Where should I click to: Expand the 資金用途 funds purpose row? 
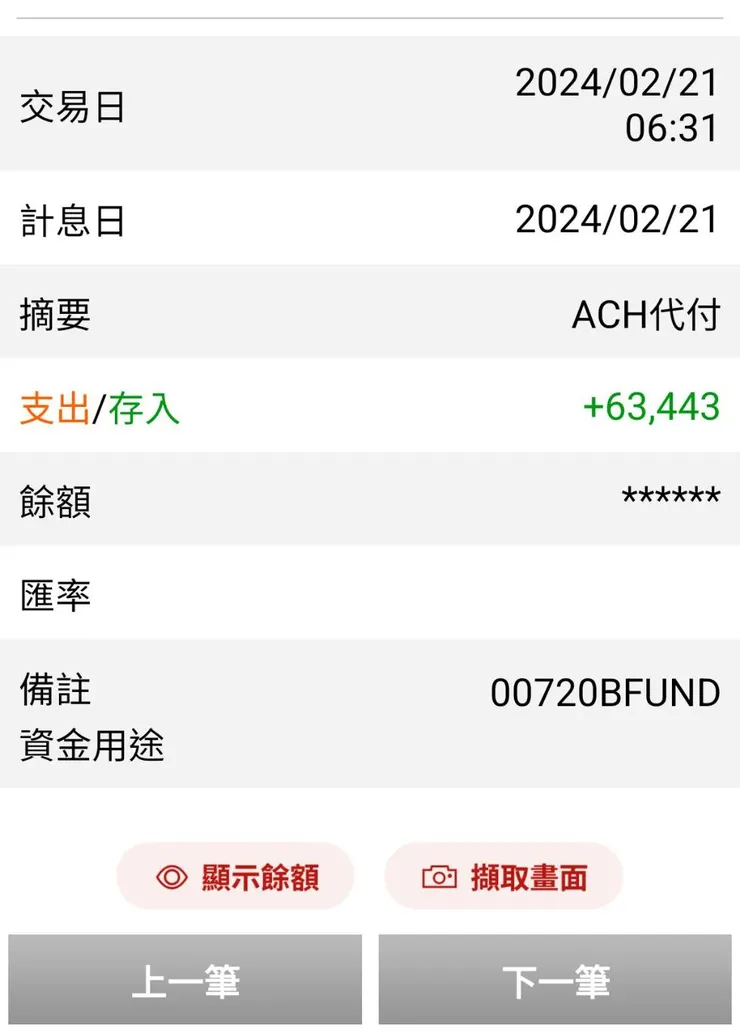80,745
